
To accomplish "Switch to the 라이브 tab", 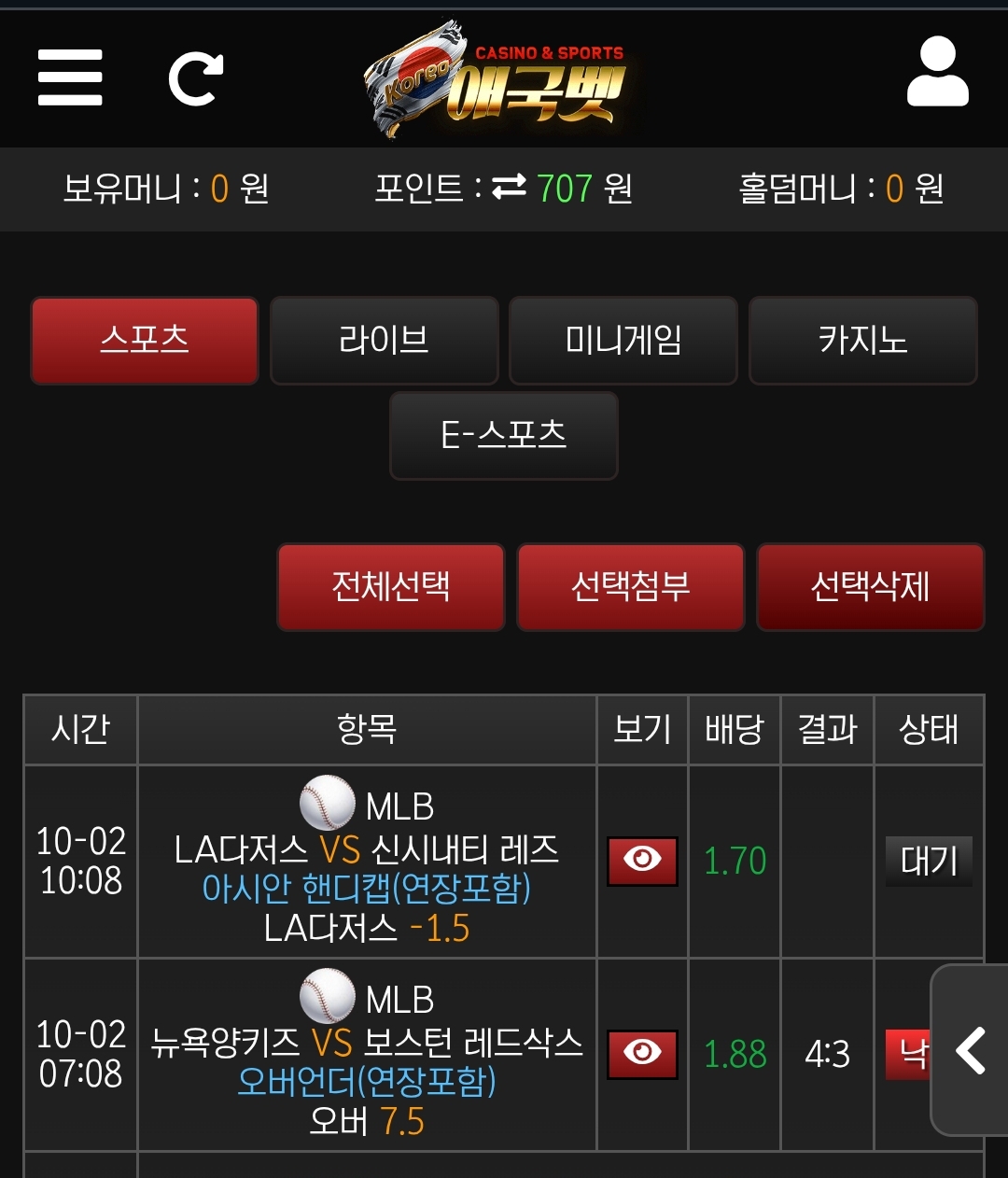I will [384, 341].
